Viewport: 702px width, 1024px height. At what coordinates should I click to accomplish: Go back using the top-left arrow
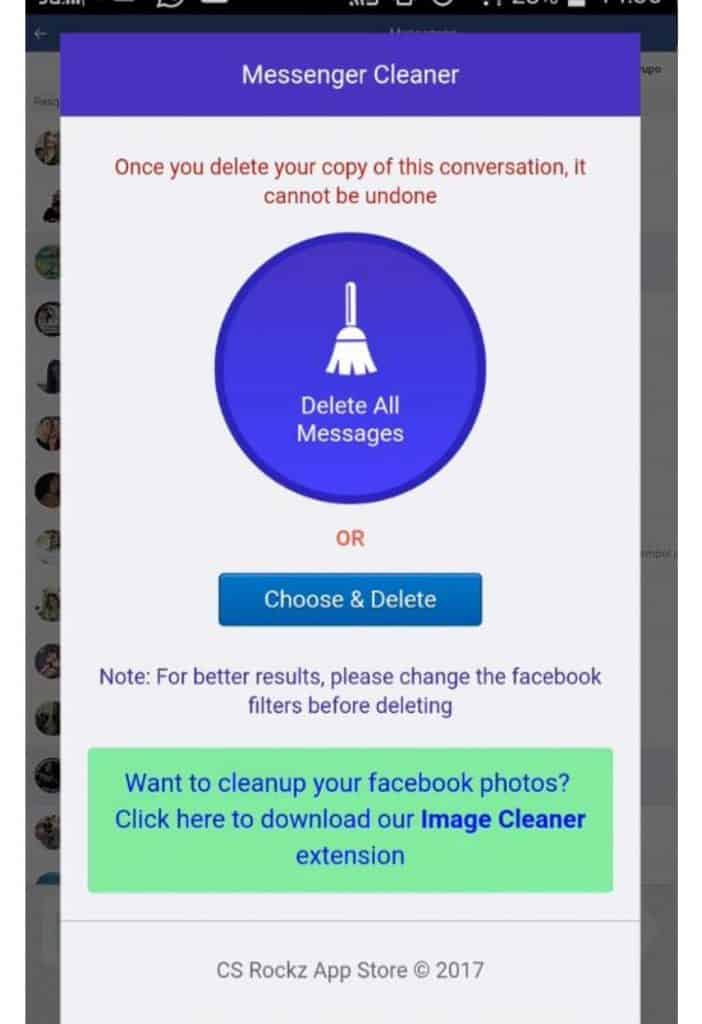pos(40,34)
